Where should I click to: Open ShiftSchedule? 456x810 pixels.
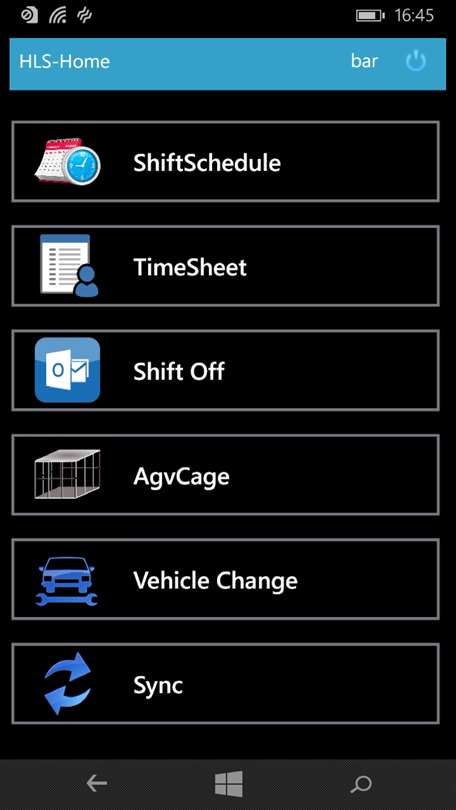(x=226, y=162)
